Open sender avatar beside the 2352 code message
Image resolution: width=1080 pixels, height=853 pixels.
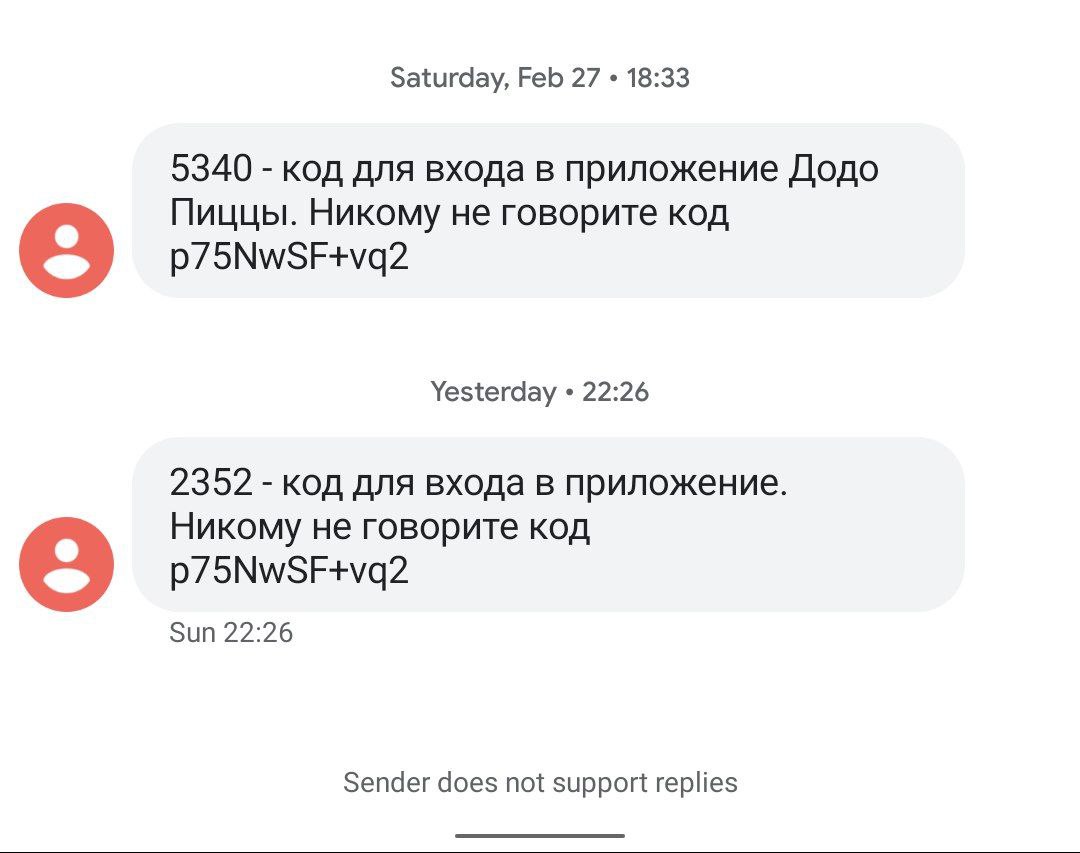pos(66,564)
